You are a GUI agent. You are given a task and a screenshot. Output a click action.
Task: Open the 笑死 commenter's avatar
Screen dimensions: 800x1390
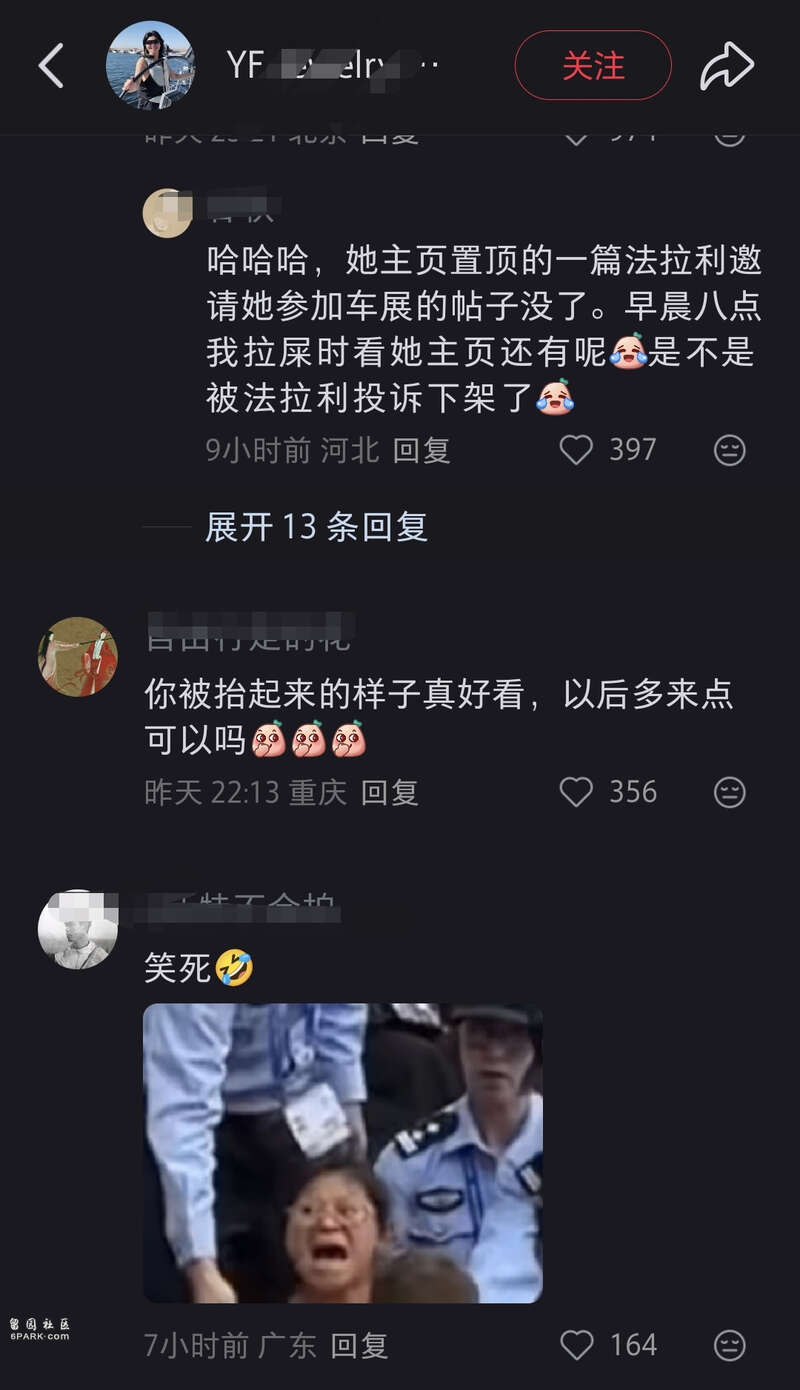pos(78,929)
